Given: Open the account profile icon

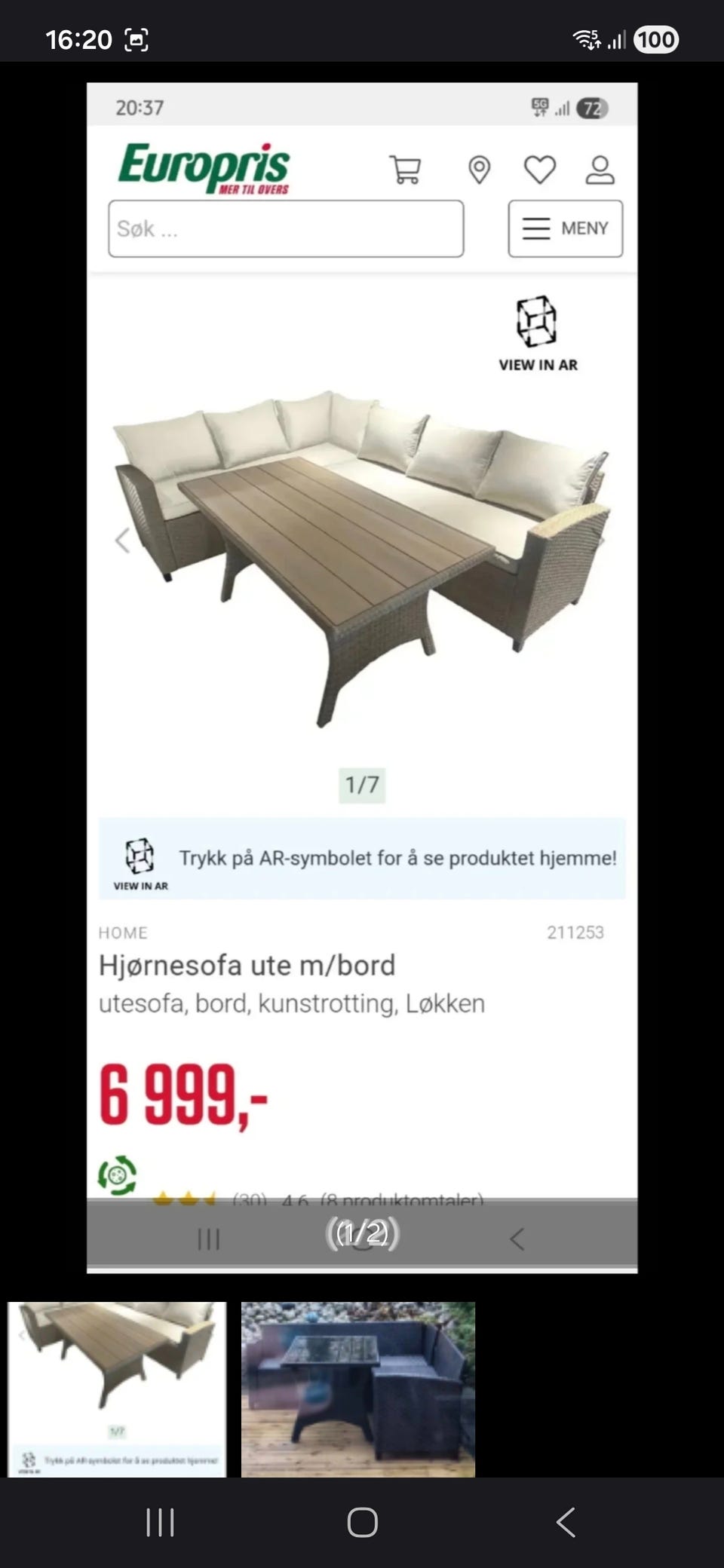Looking at the screenshot, I should [600, 170].
